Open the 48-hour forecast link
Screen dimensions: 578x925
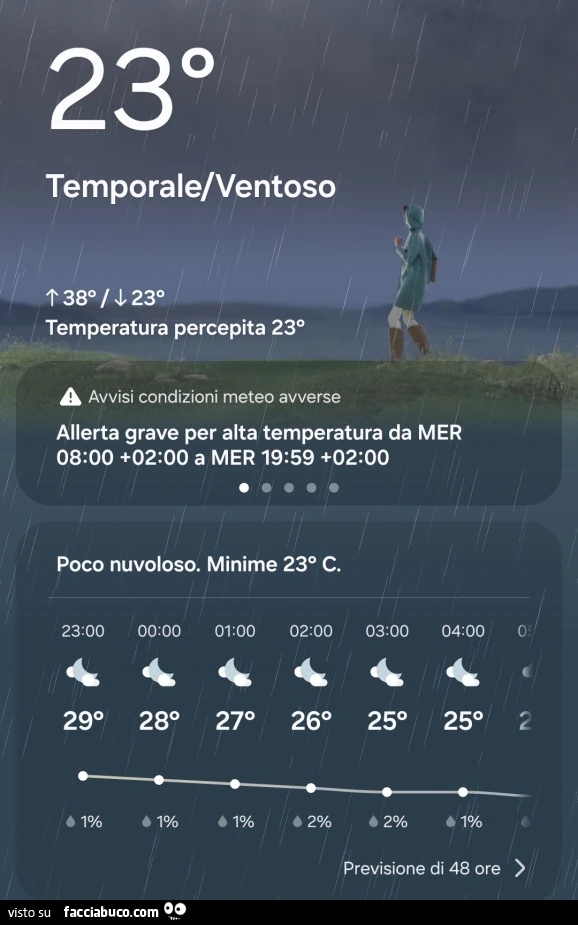434,868
